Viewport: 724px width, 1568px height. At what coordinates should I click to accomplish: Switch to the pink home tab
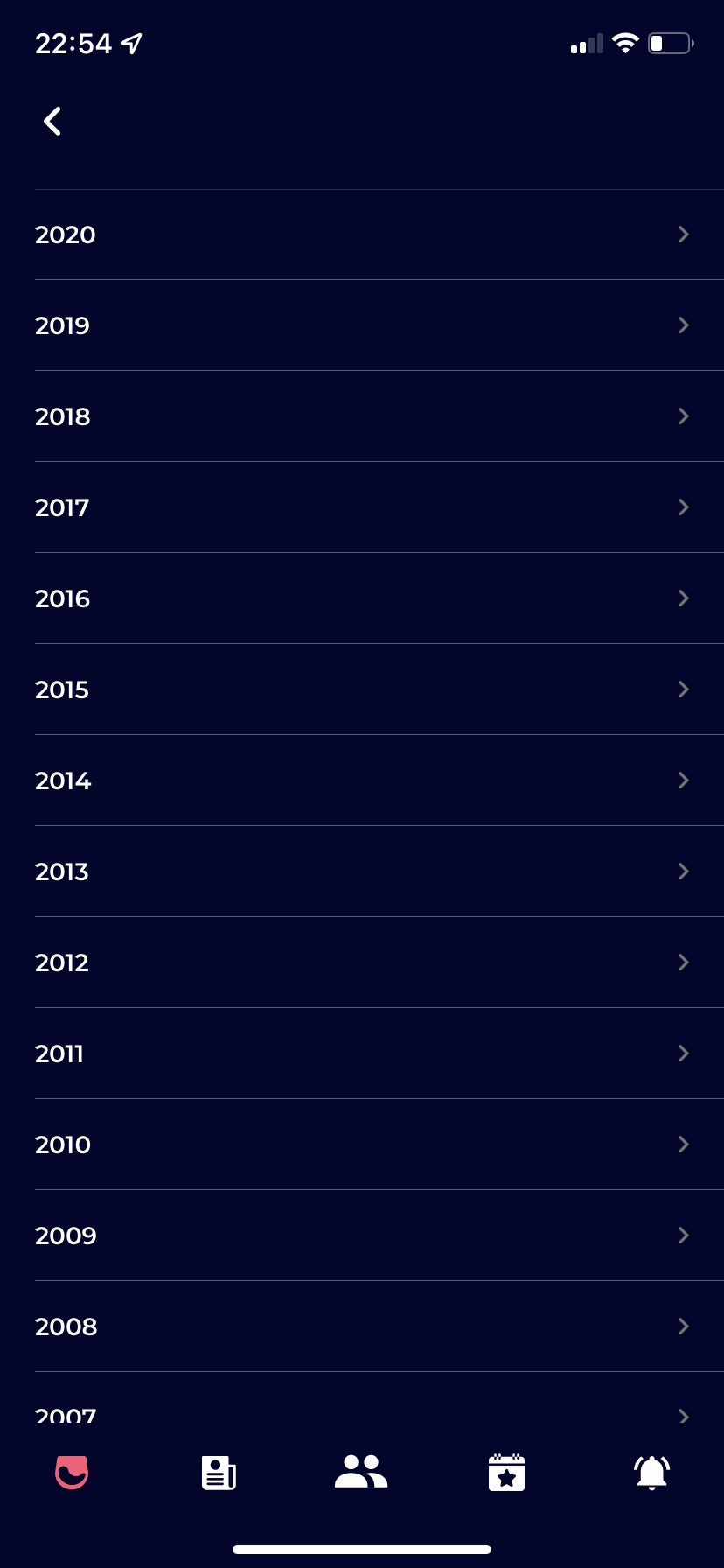(72, 1472)
